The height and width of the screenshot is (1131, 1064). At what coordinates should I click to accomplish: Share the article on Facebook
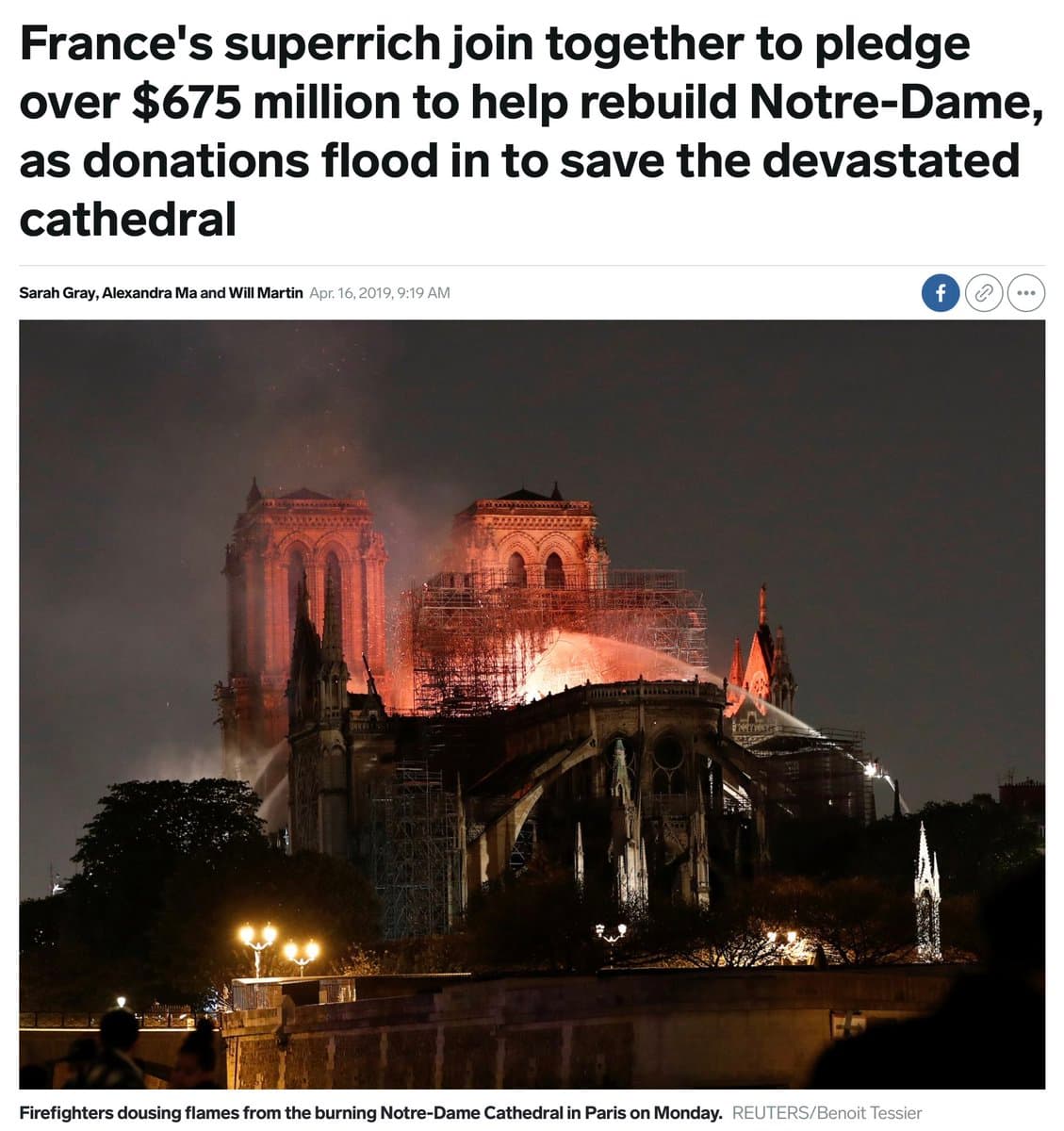[940, 294]
